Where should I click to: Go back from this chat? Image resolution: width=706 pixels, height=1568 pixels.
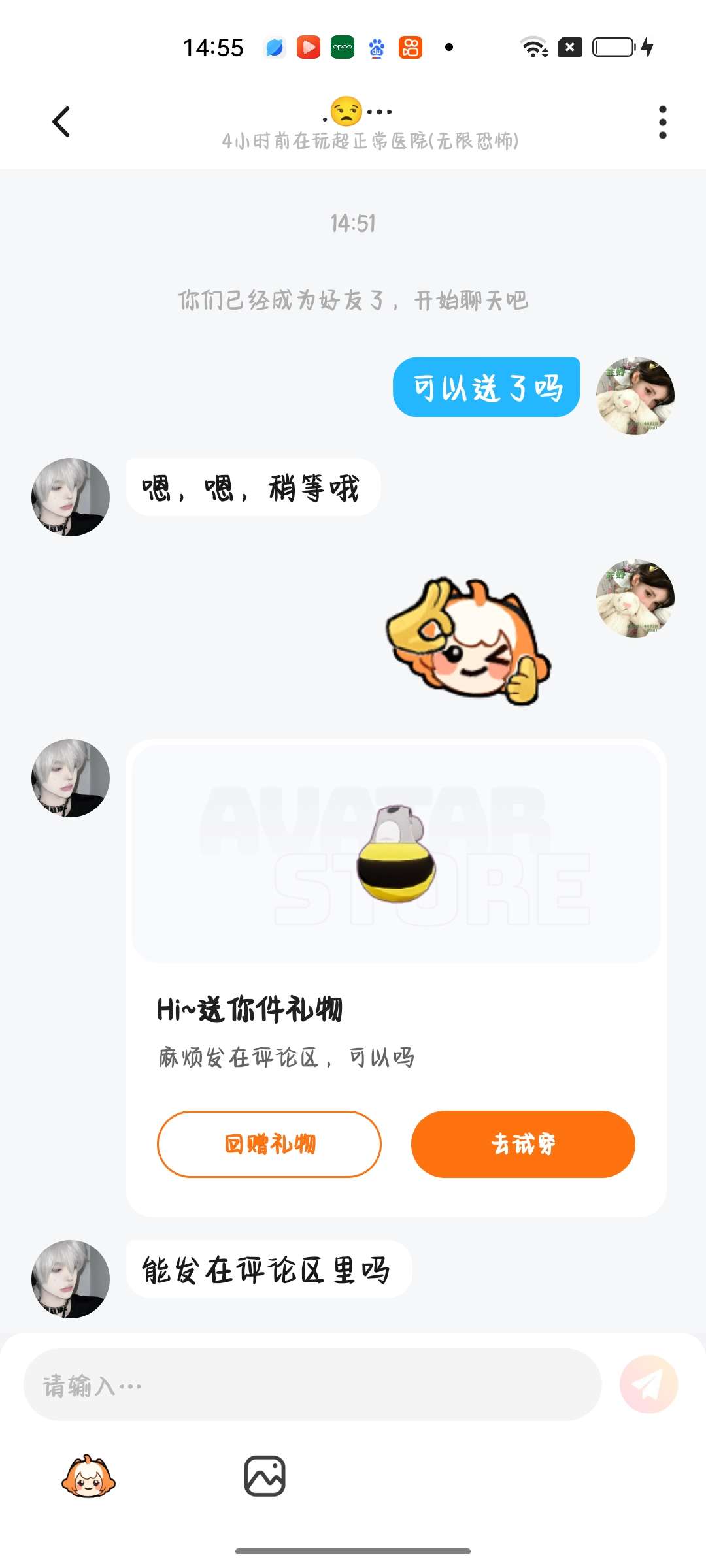[x=61, y=122]
